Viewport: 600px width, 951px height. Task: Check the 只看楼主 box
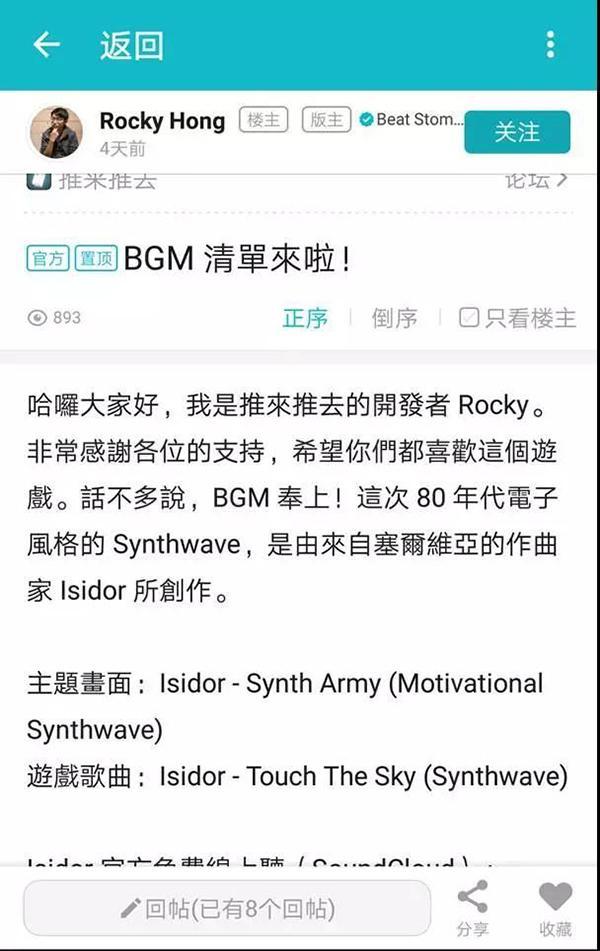469,318
